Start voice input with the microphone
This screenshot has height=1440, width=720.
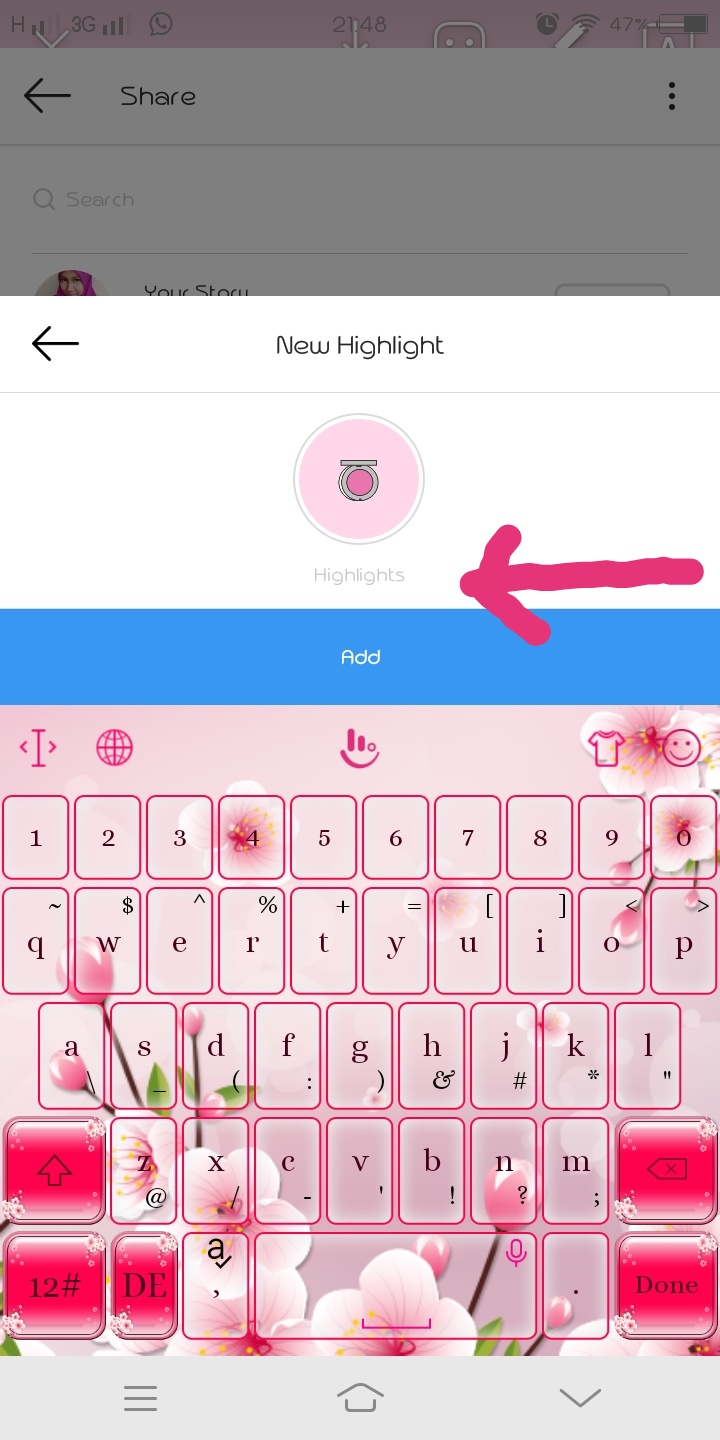516,1252
